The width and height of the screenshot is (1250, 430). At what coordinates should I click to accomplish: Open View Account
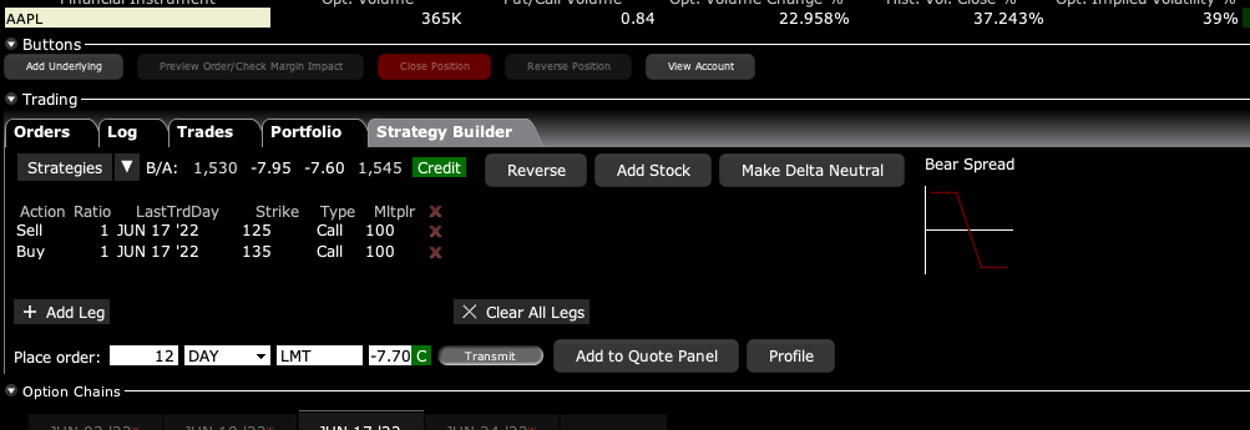700,67
